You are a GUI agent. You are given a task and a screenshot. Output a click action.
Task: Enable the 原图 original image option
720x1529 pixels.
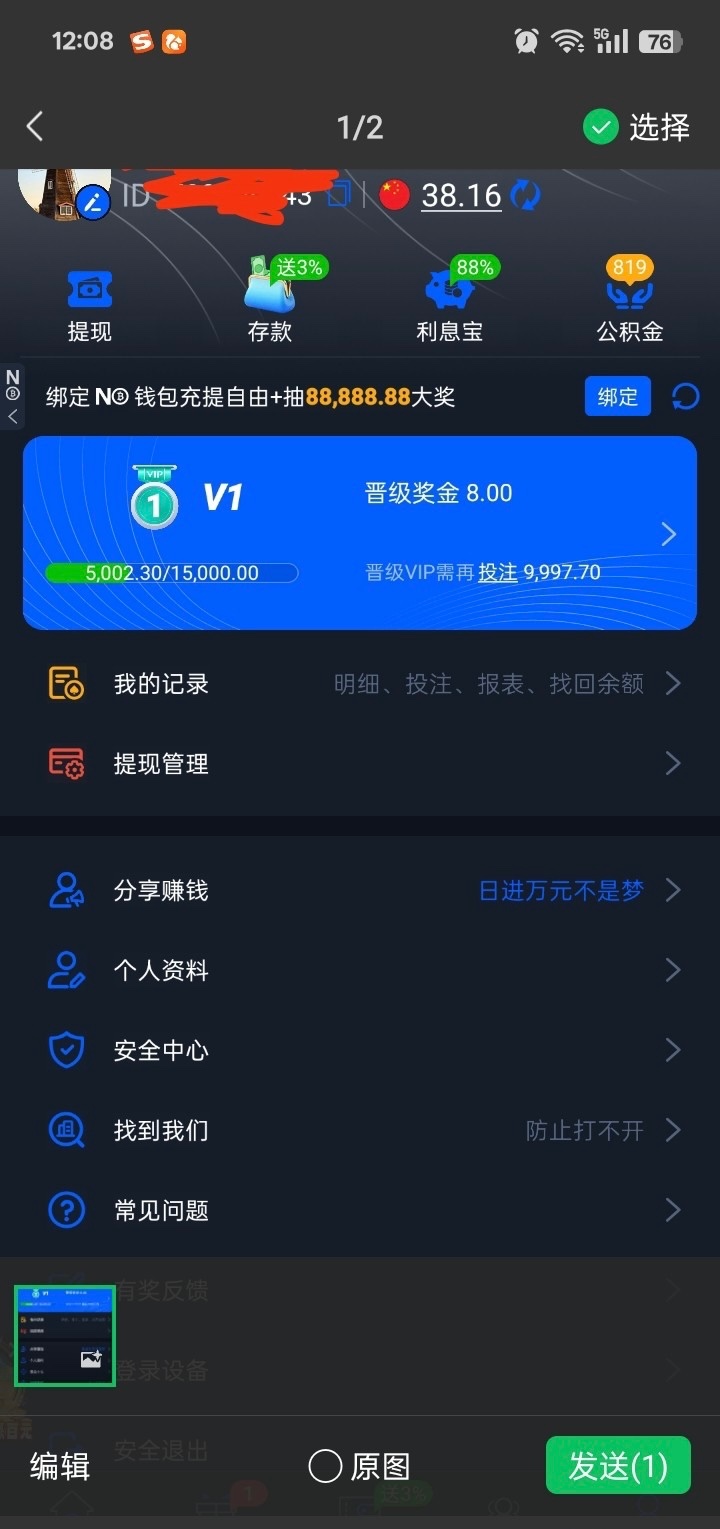click(326, 1466)
